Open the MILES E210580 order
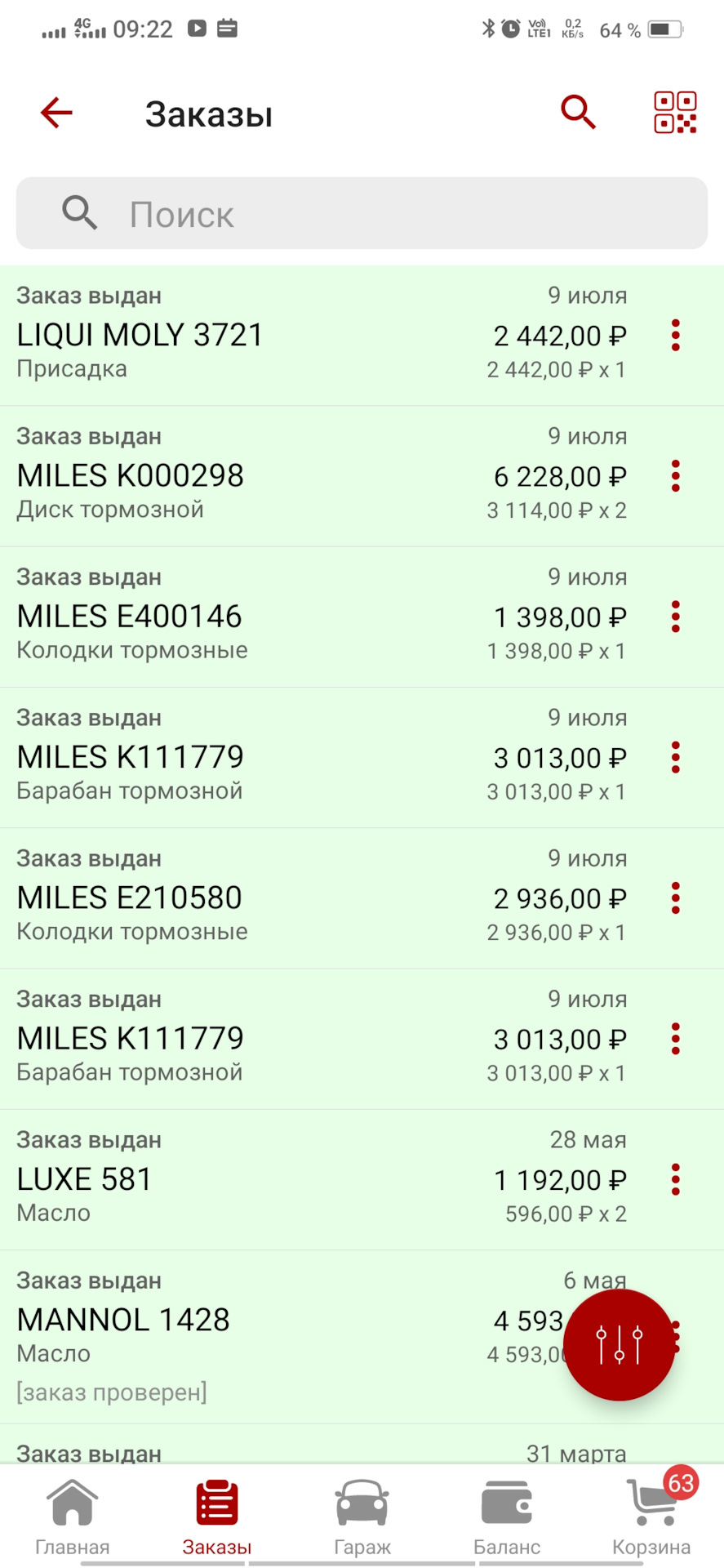Screen dimensions: 724x1568 pos(245,898)
